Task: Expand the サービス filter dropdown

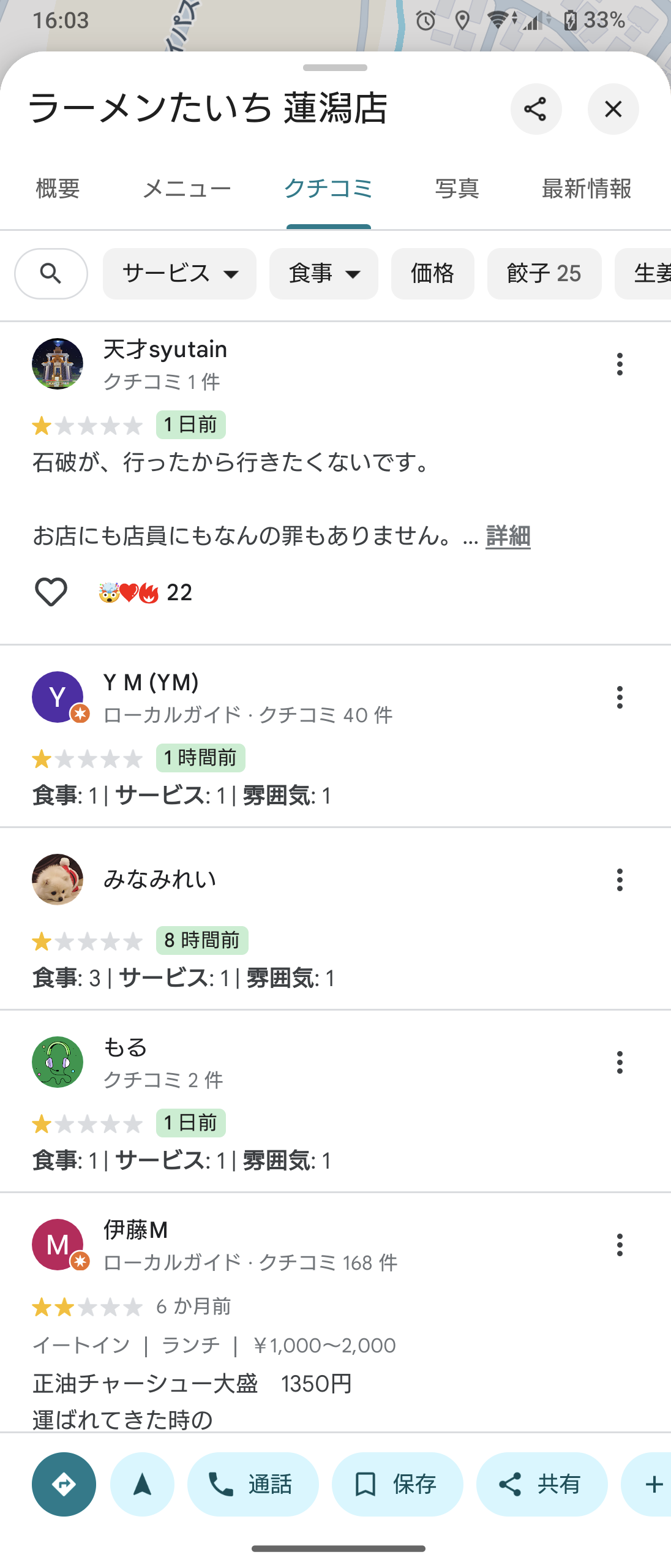Action: (x=179, y=274)
